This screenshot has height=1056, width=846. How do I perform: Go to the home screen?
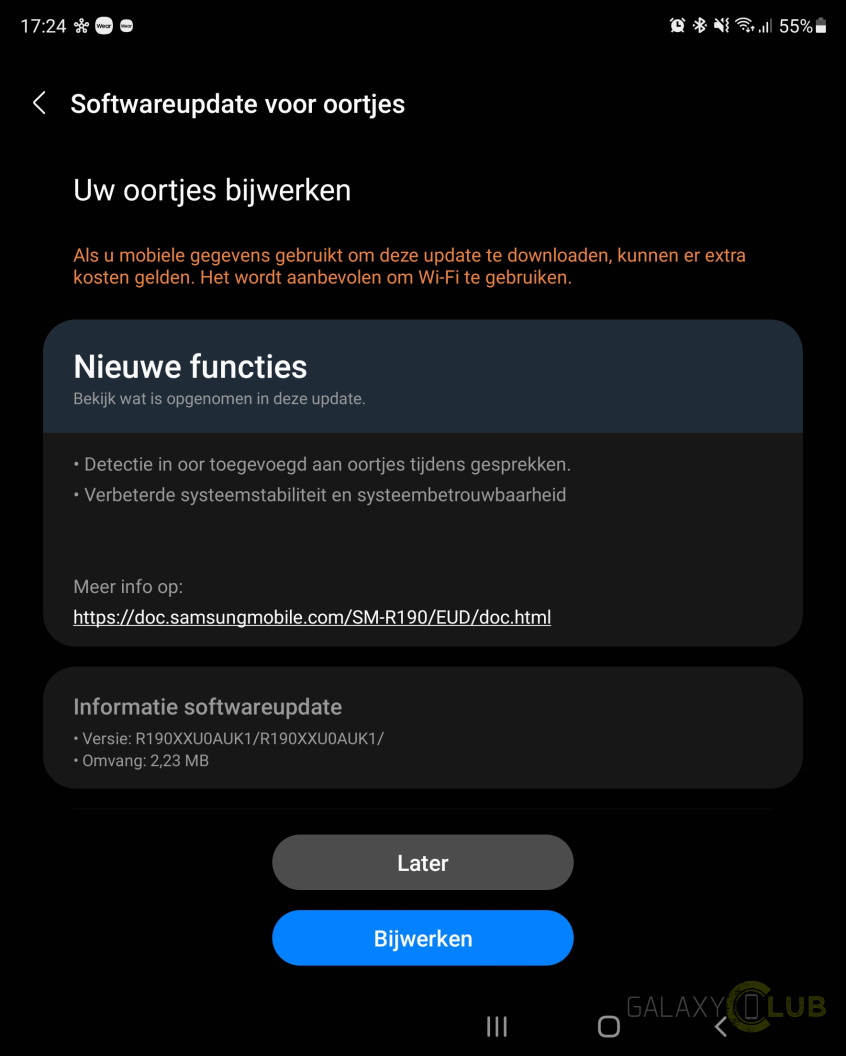pyautogui.click(x=608, y=1026)
